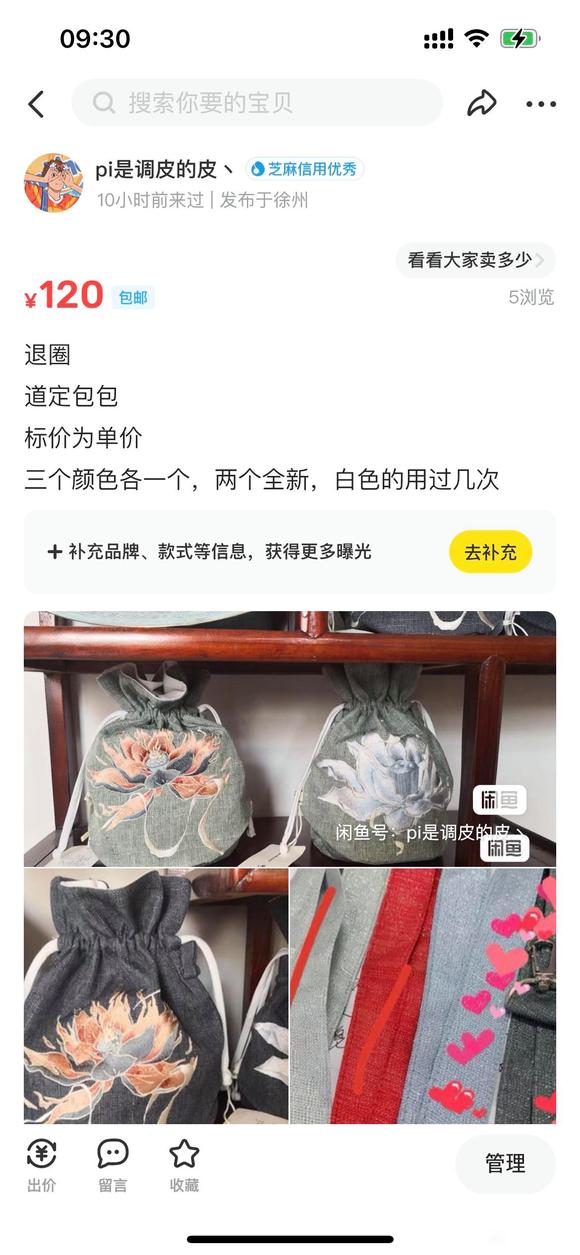View 看看大家卖多少 price comparison

tap(475, 260)
